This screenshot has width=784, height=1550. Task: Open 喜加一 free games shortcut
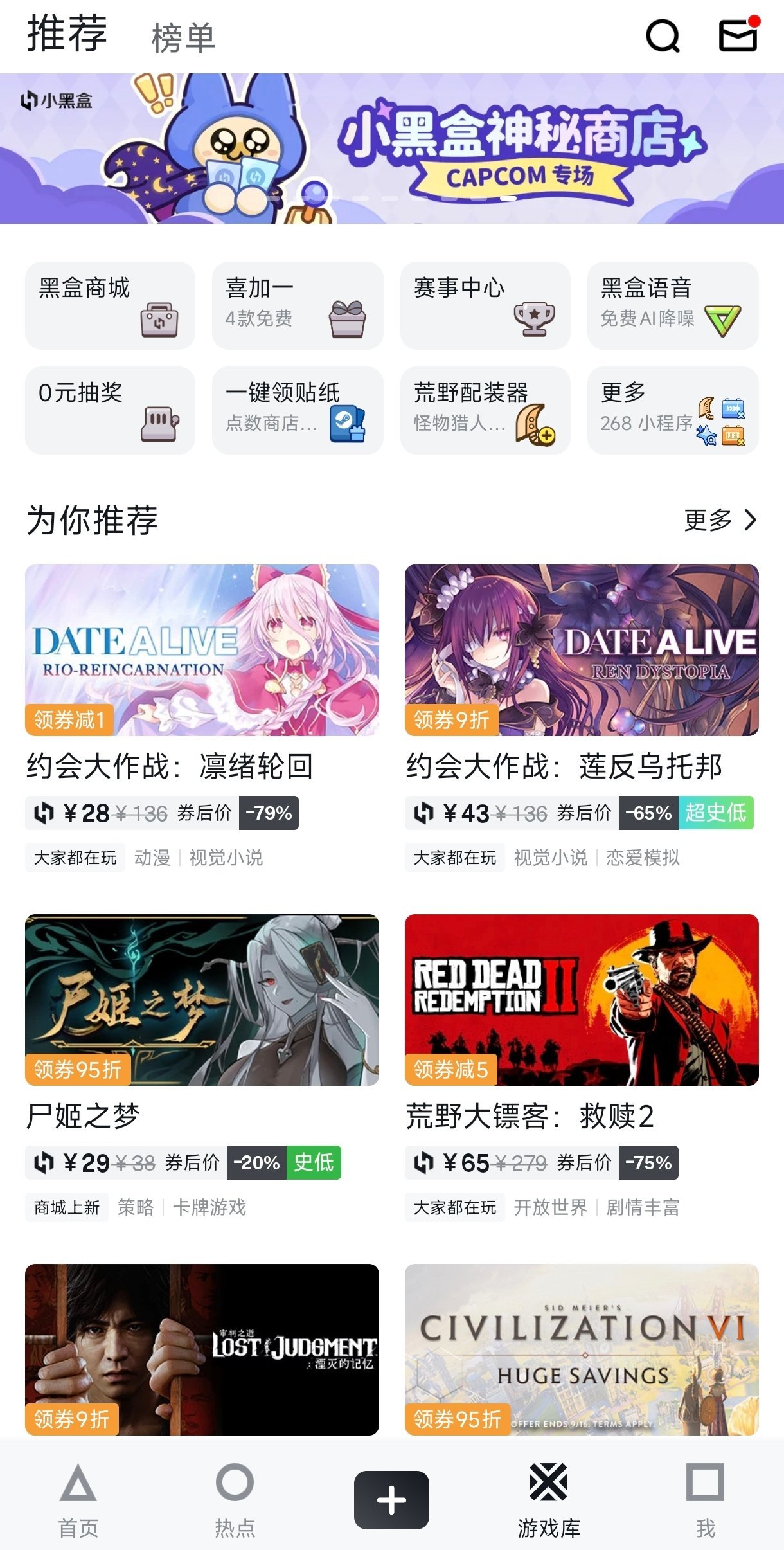[x=298, y=305]
